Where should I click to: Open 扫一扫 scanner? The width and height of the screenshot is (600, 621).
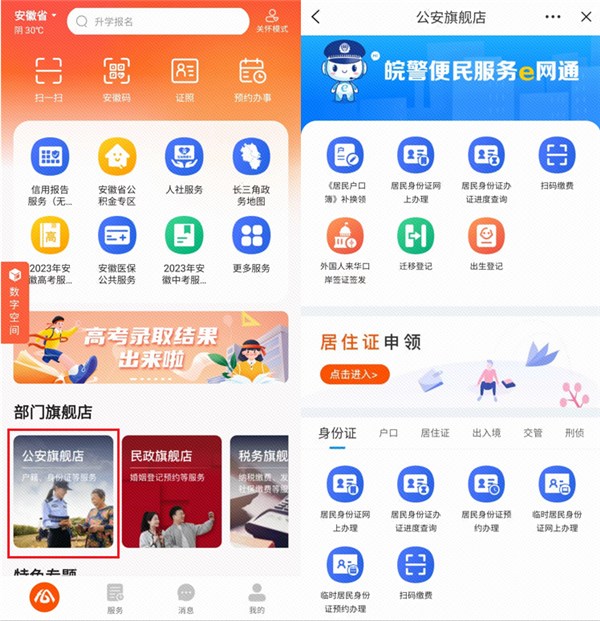(49, 78)
